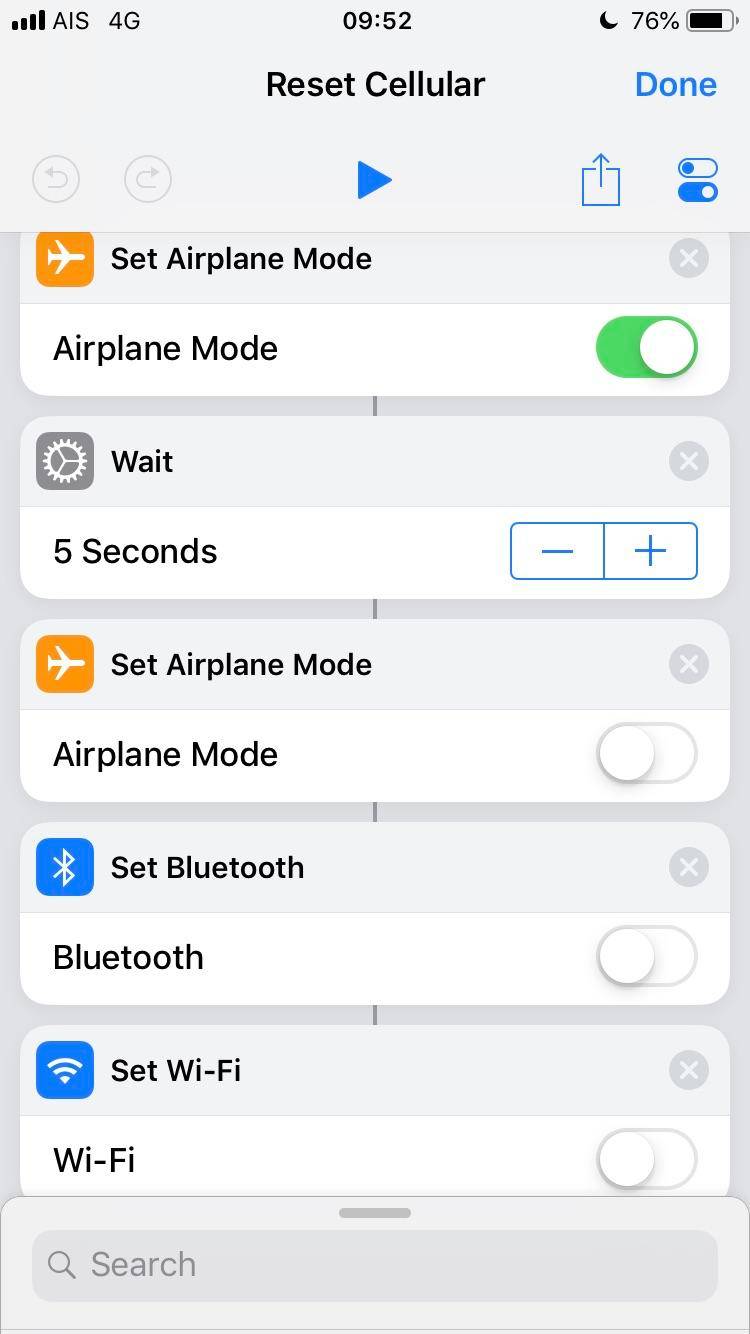Image resolution: width=750 pixels, height=1334 pixels.
Task: Delete the second Set Airplane Mode action
Action: pyautogui.click(x=688, y=664)
